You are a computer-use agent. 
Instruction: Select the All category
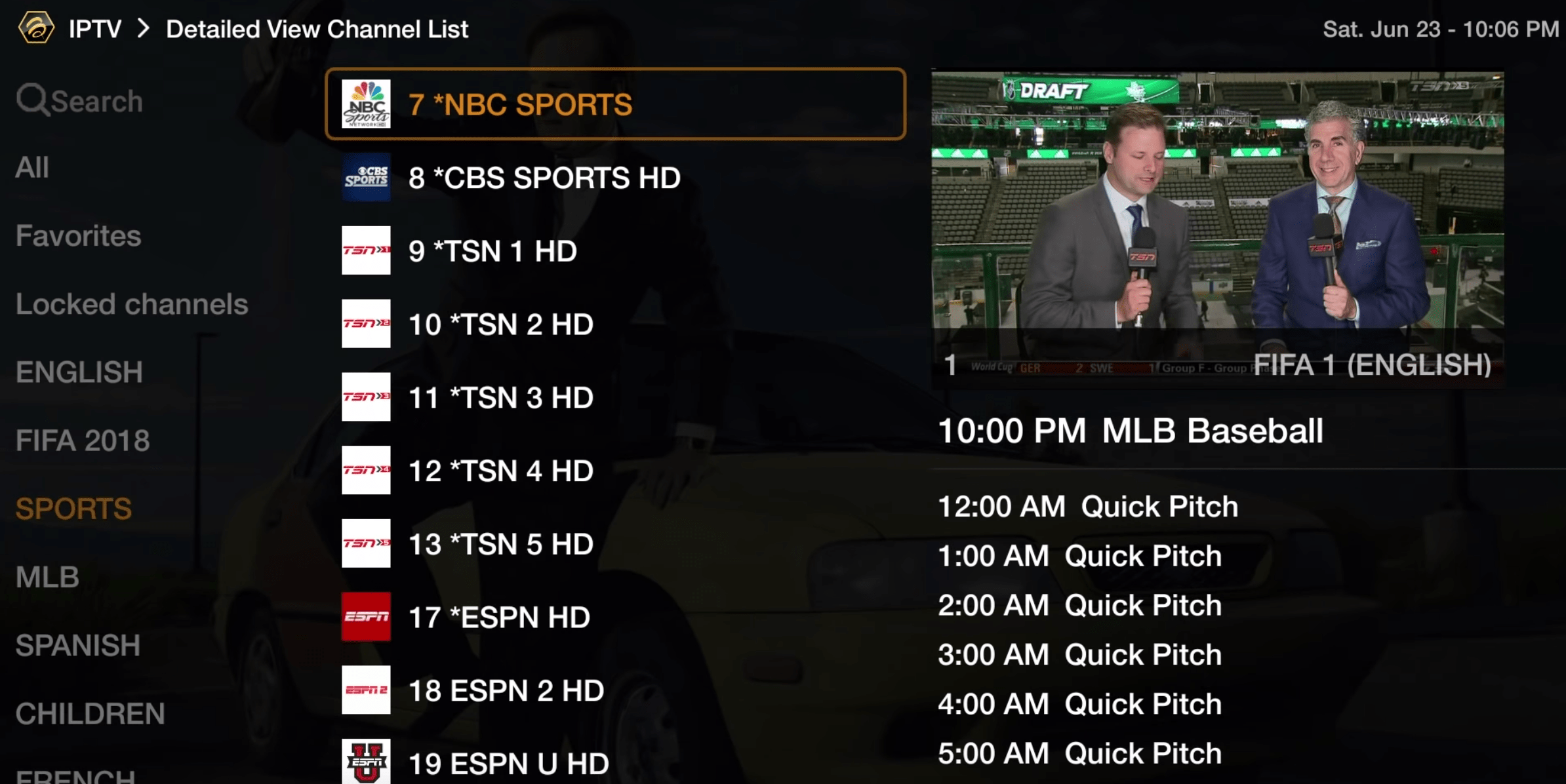pyautogui.click(x=32, y=168)
